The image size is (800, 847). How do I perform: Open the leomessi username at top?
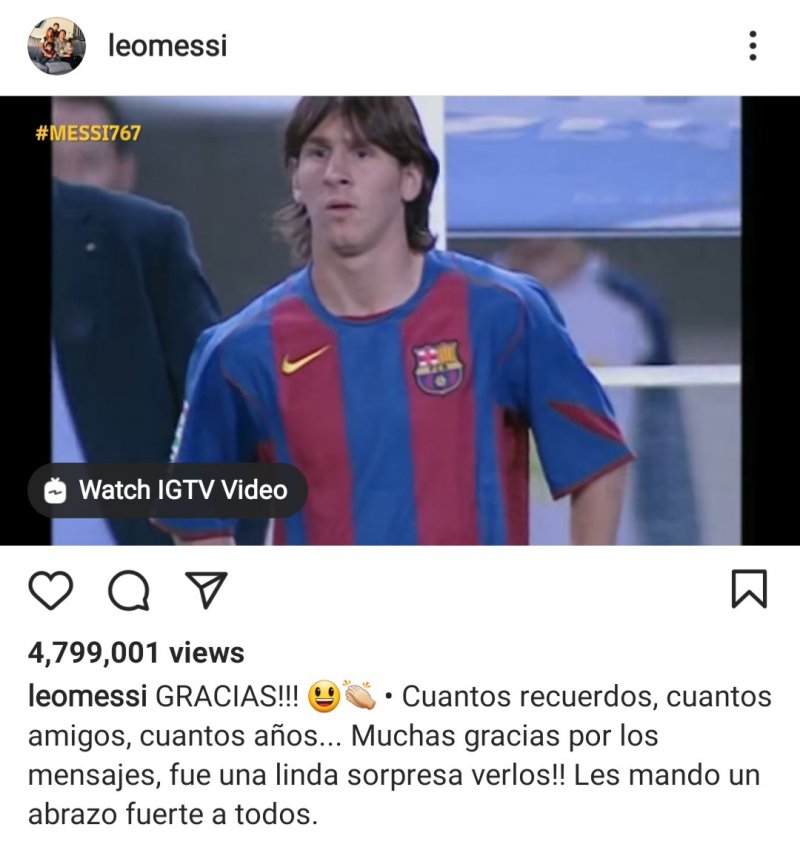(167, 46)
